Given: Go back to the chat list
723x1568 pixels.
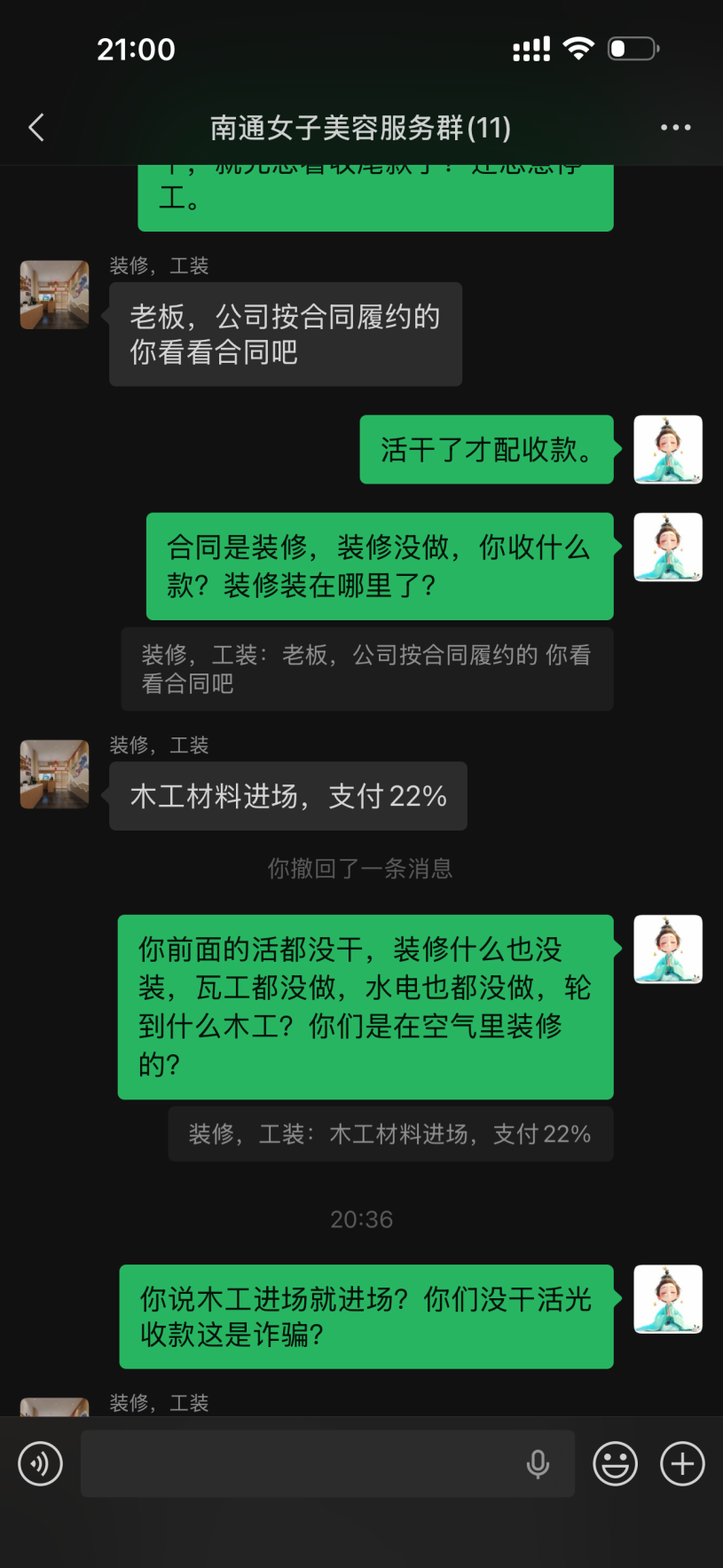Looking at the screenshot, I should tap(36, 128).
